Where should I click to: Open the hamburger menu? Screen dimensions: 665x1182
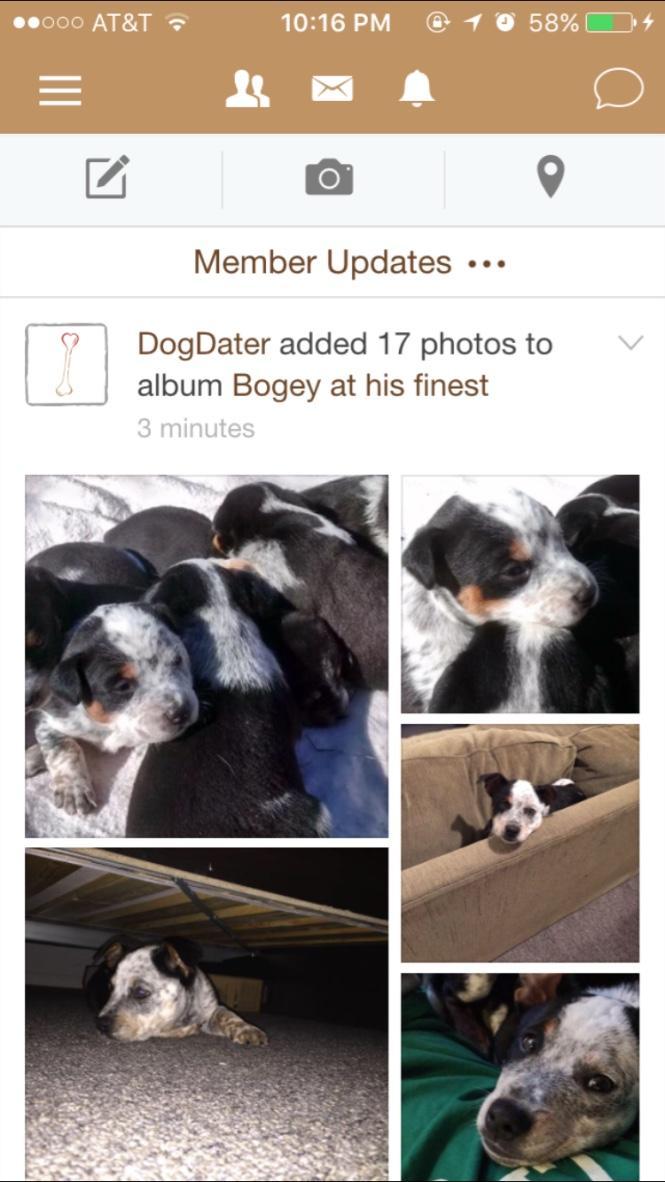coord(60,91)
